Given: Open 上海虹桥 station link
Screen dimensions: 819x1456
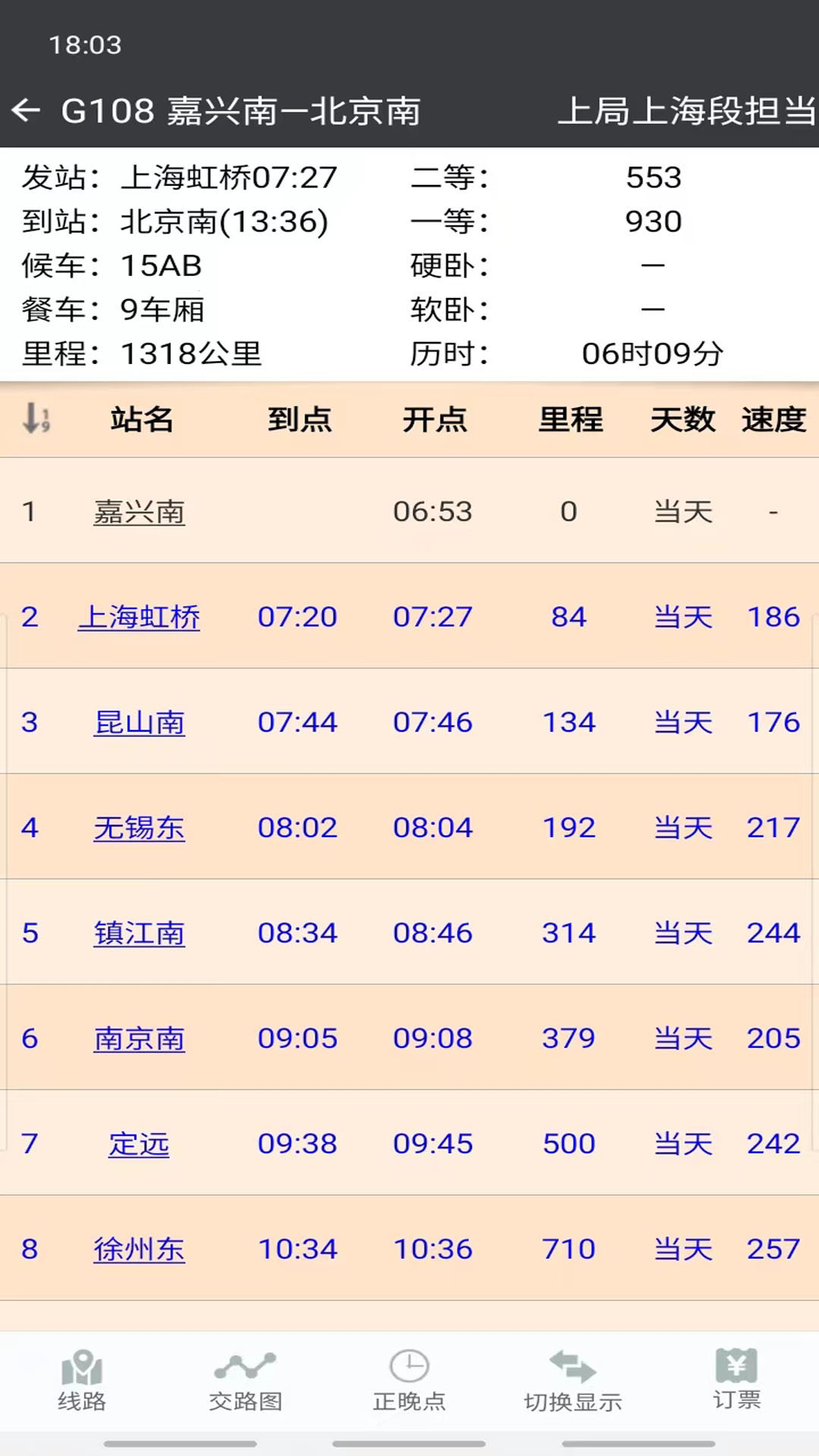Looking at the screenshot, I should tap(140, 617).
